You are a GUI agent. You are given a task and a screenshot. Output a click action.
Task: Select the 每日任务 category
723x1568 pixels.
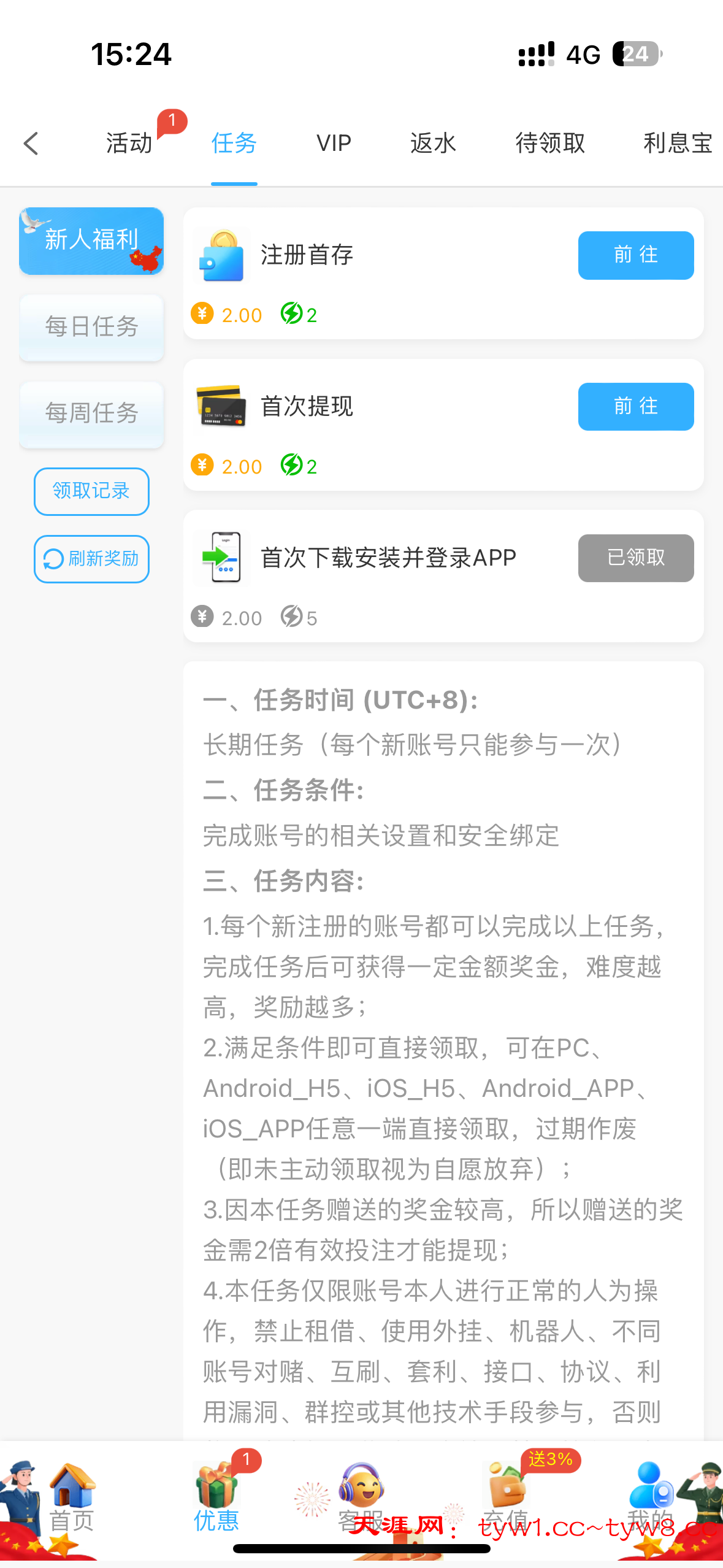pyautogui.click(x=91, y=327)
